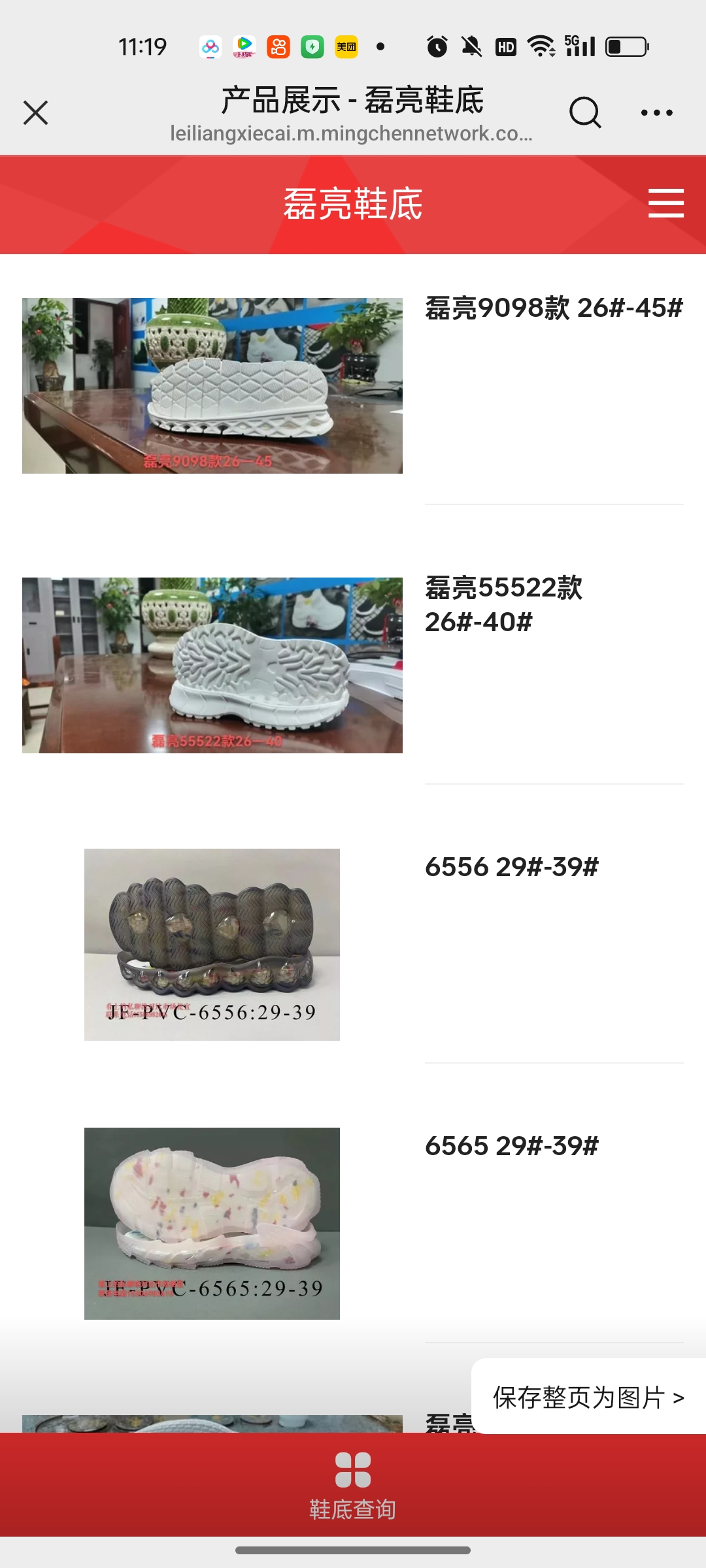Open the hamburger navigation menu

665,203
